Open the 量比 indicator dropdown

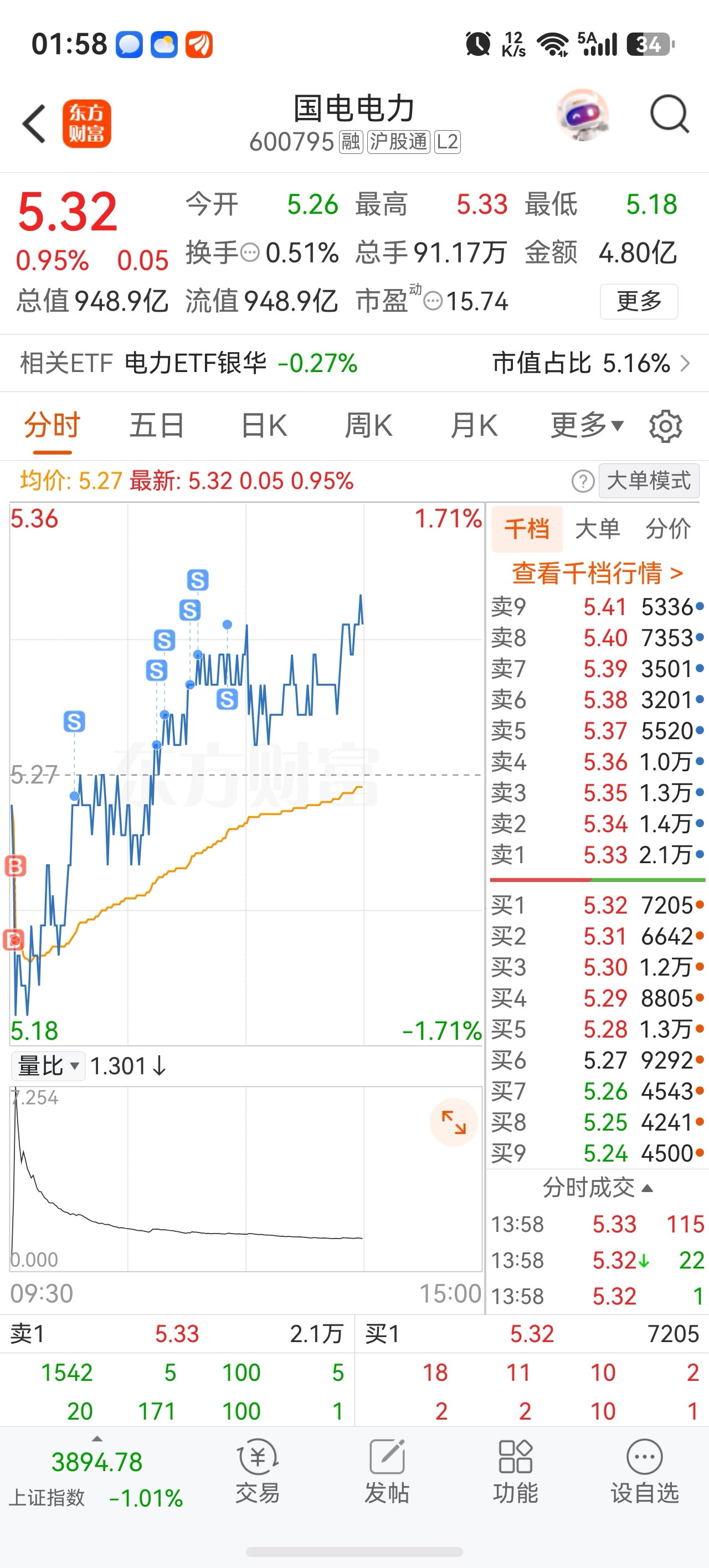click(x=48, y=1066)
